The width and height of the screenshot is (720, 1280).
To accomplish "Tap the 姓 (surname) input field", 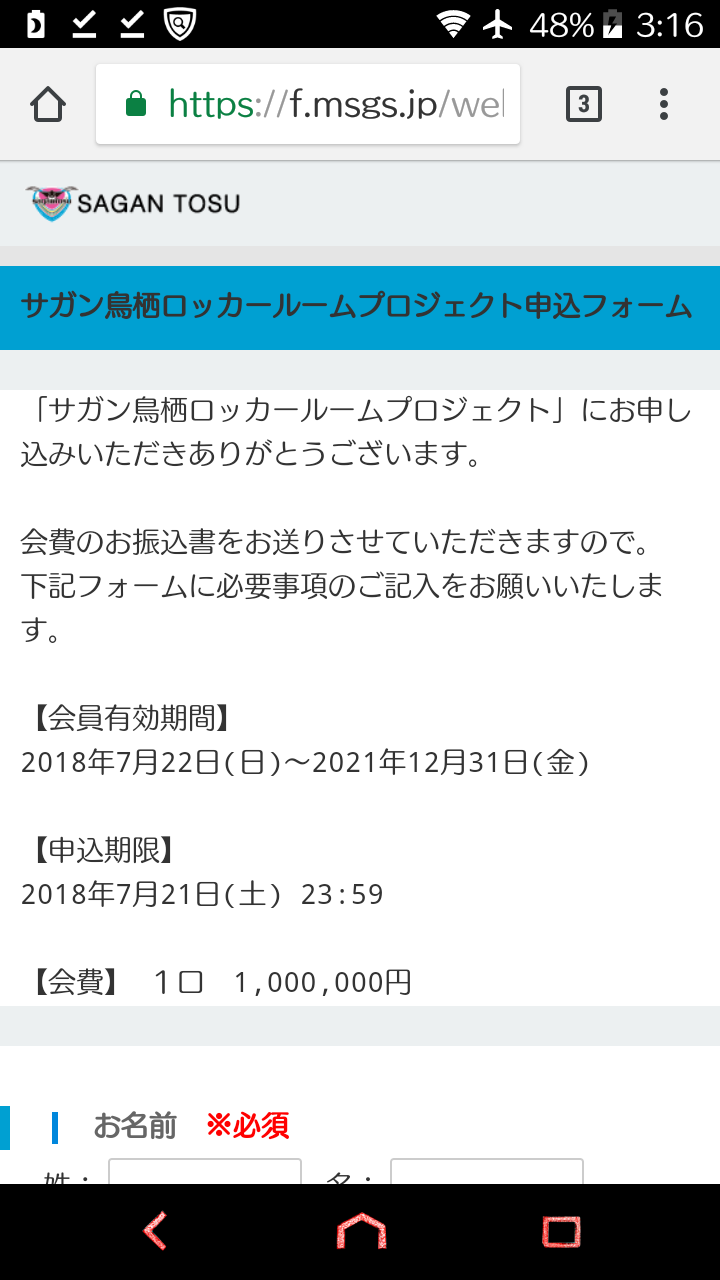I will (x=205, y=1172).
